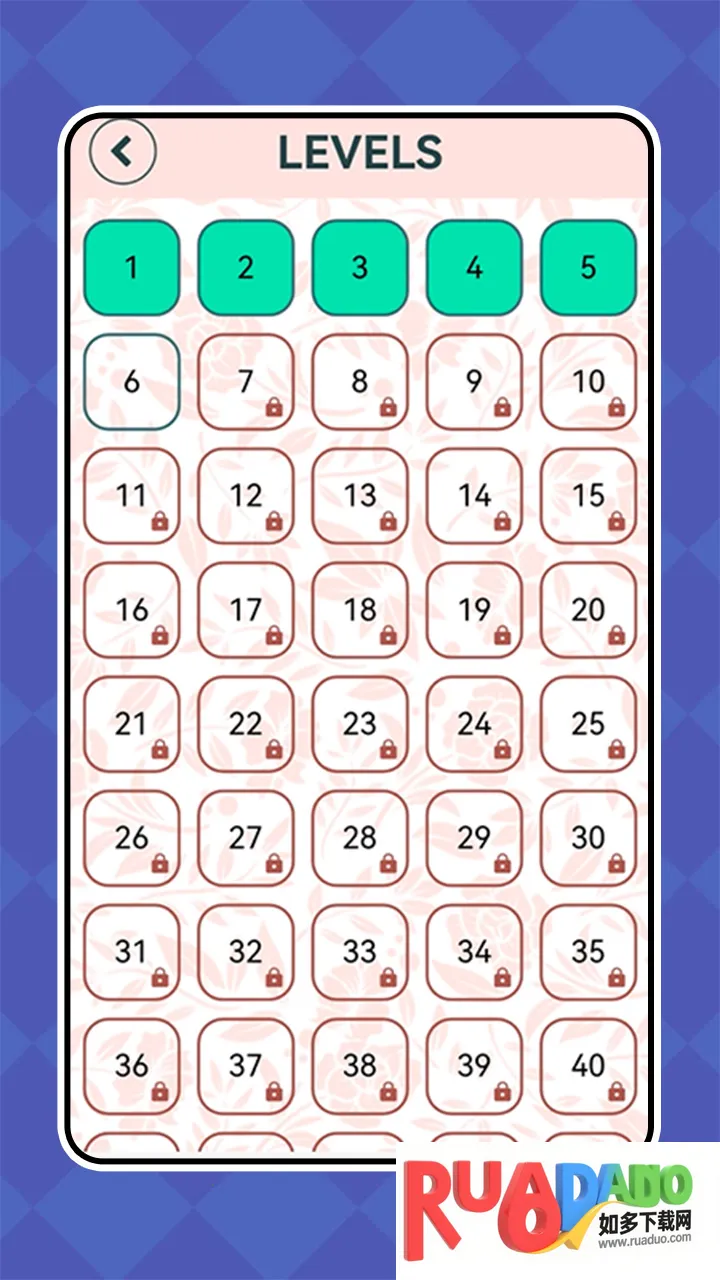Tap locked level 25

tap(588, 724)
